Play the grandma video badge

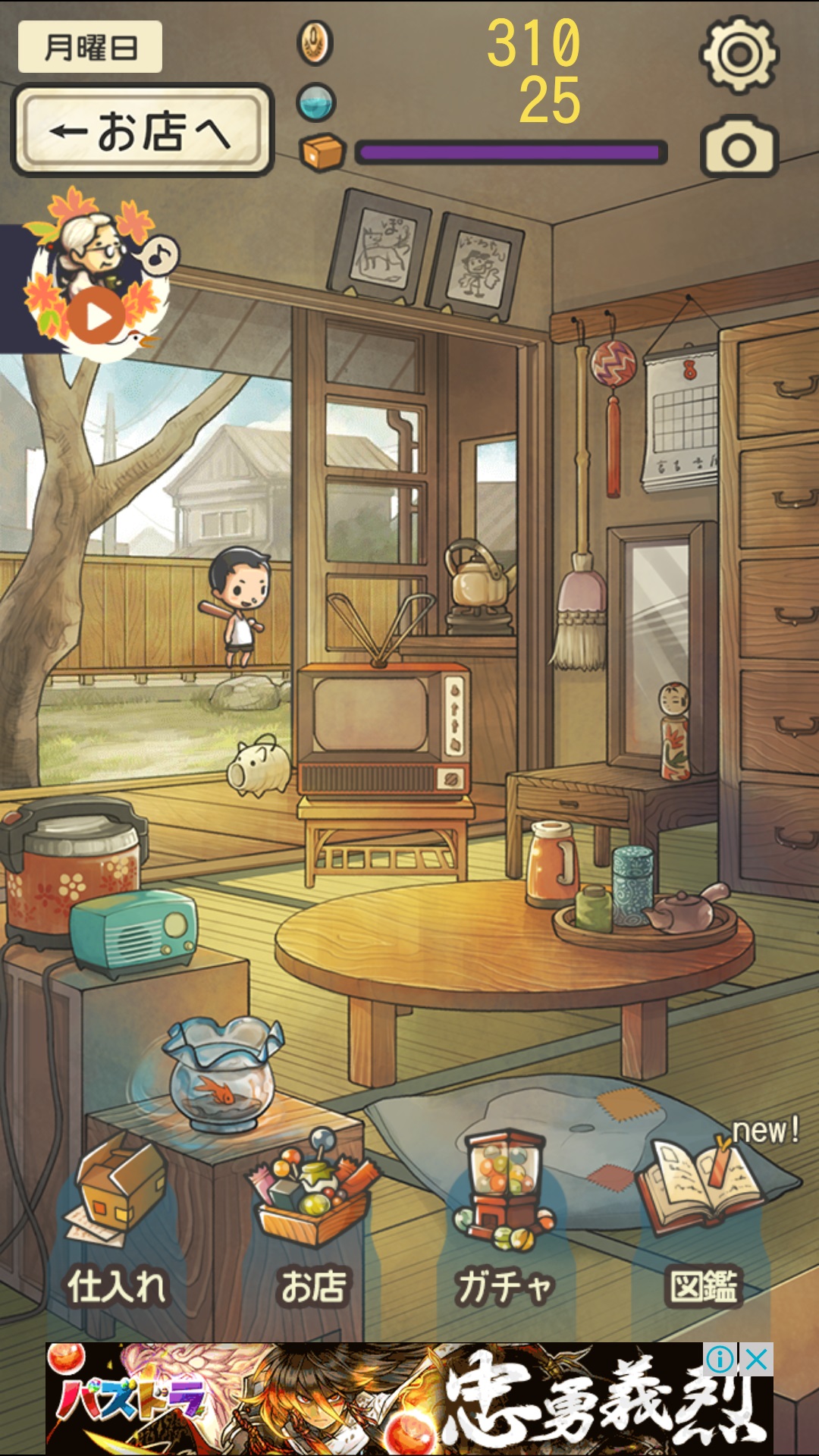point(97,317)
